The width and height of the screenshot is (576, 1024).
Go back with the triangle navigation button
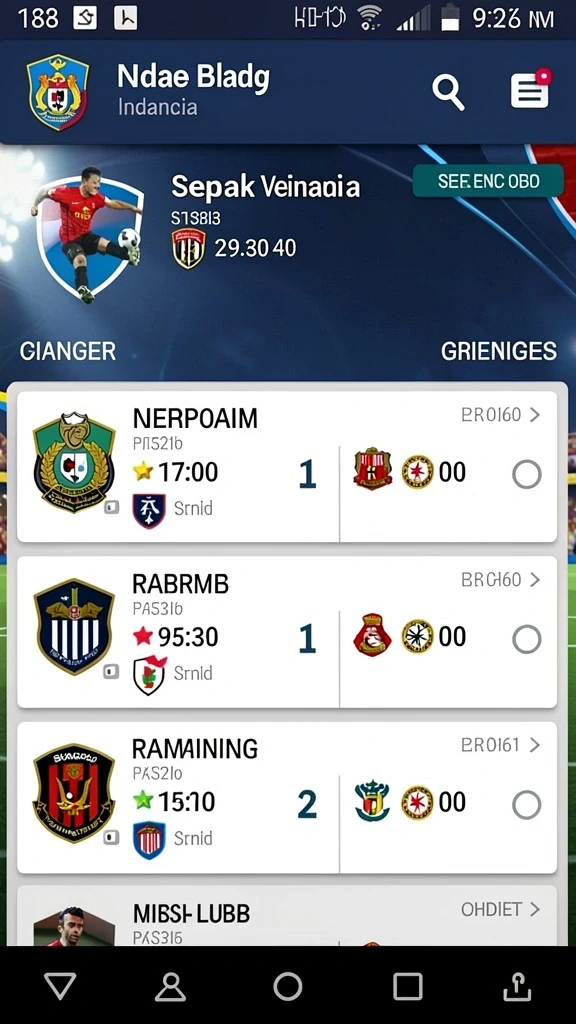tap(60, 986)
